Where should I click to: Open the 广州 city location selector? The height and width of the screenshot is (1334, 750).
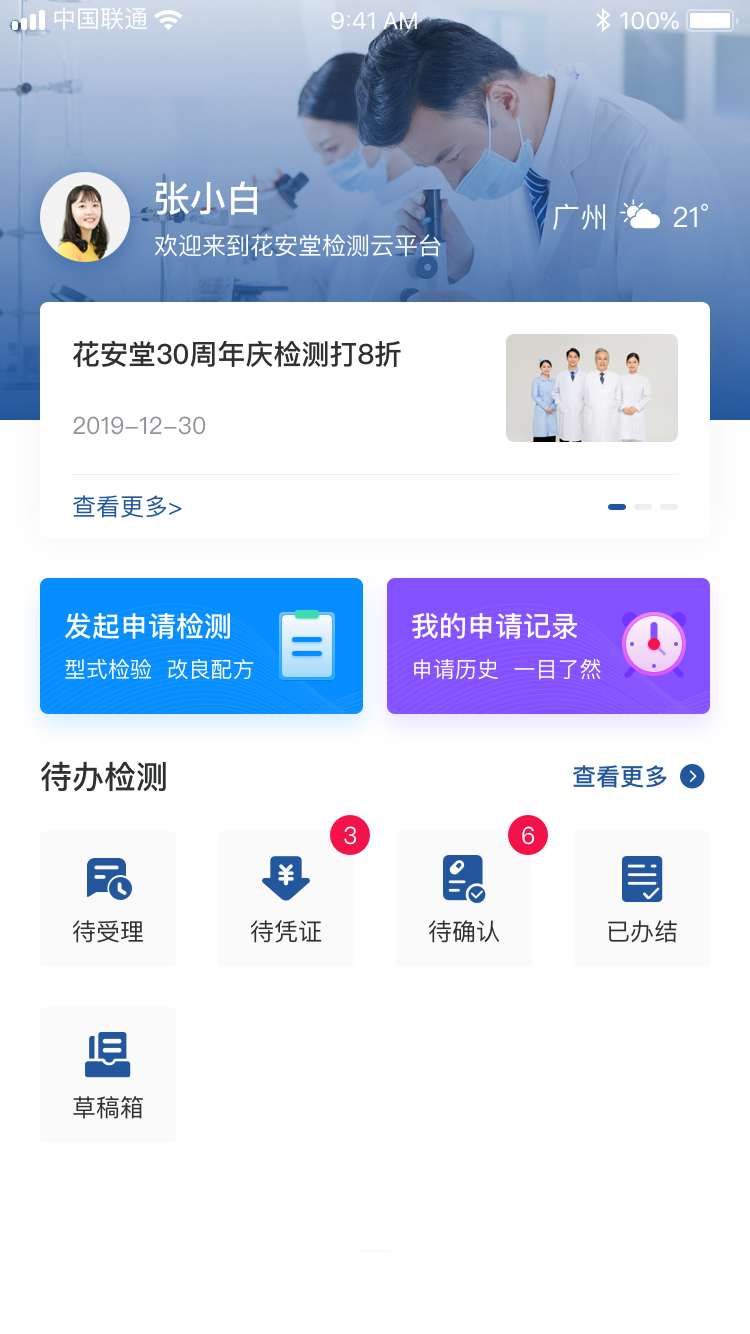click(582, 217)
